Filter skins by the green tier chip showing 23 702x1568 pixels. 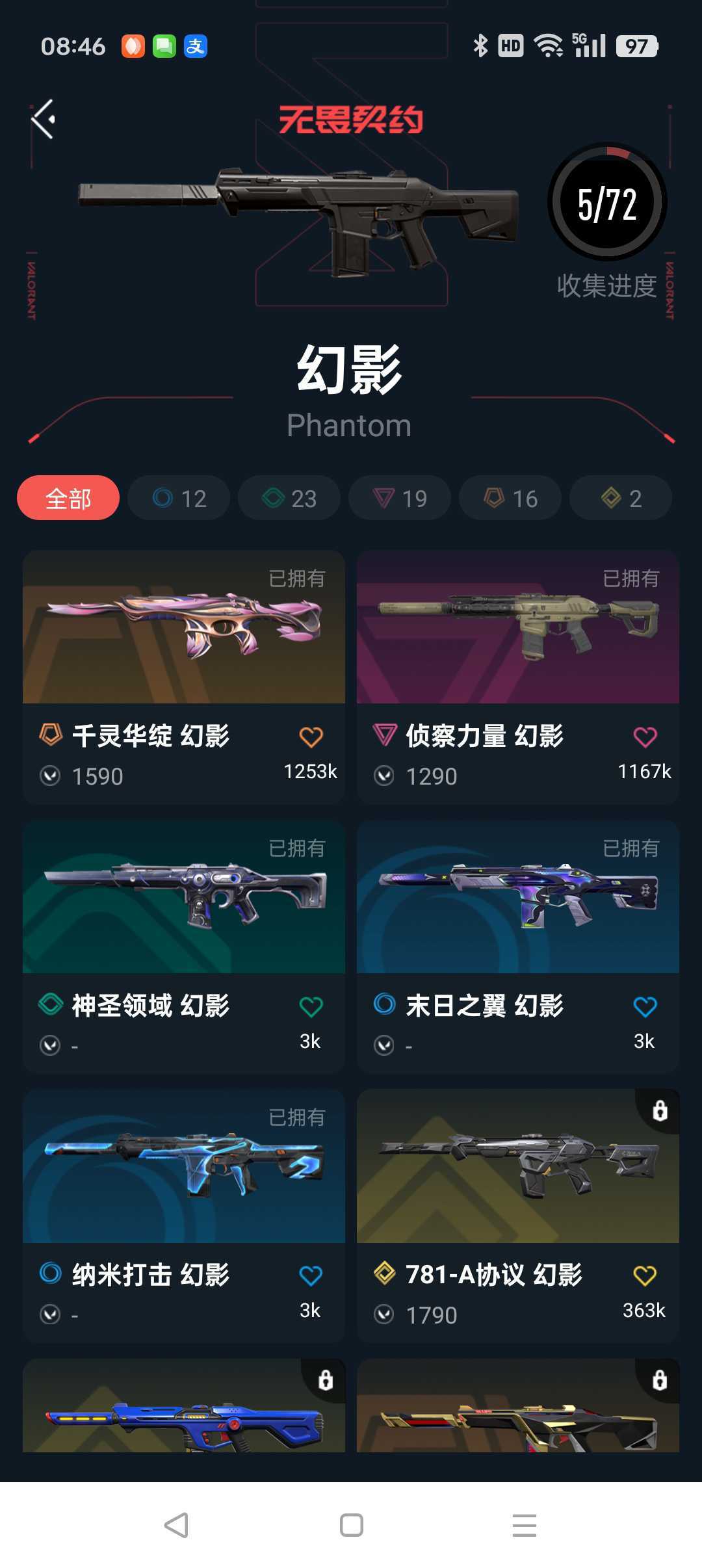[x=289, y=498]
